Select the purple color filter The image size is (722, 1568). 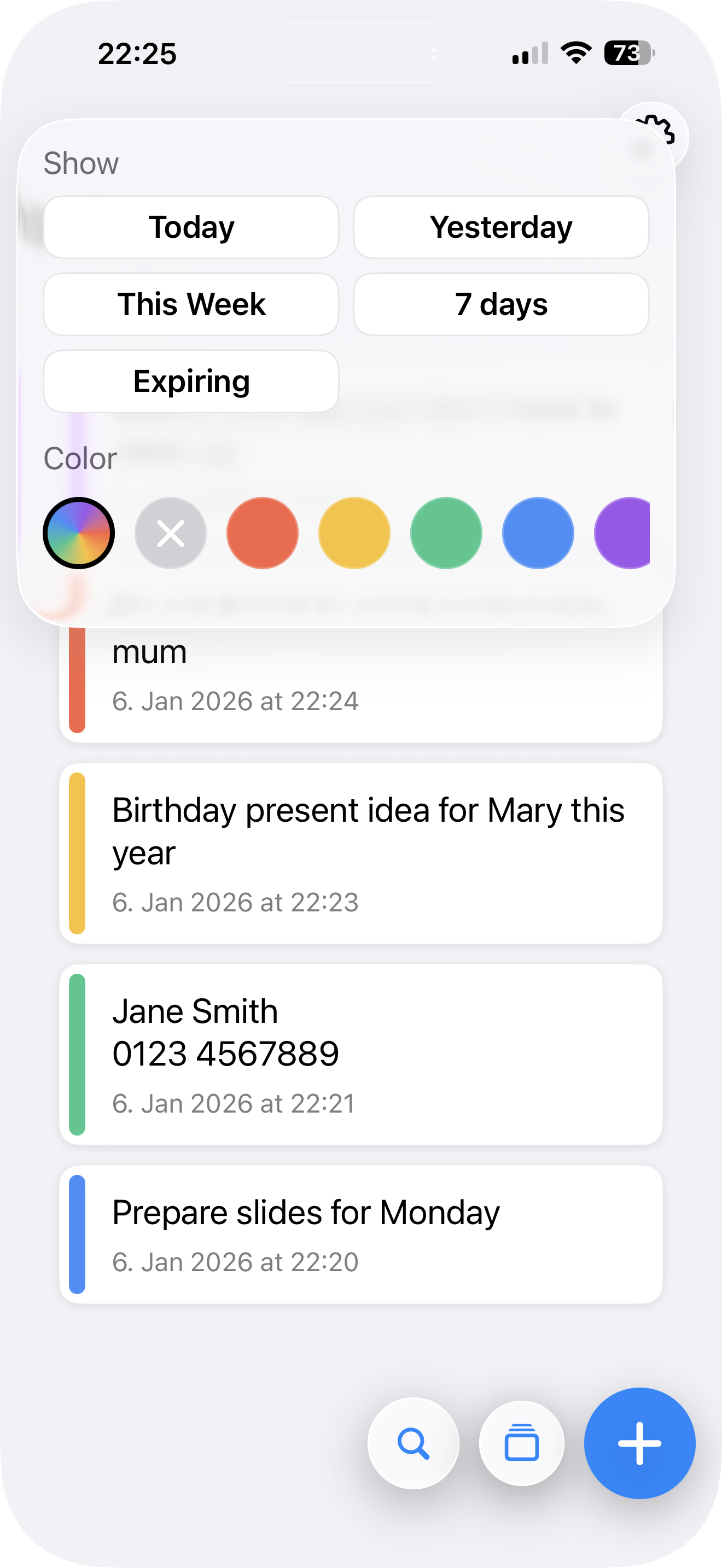click(x=627, y=533)
